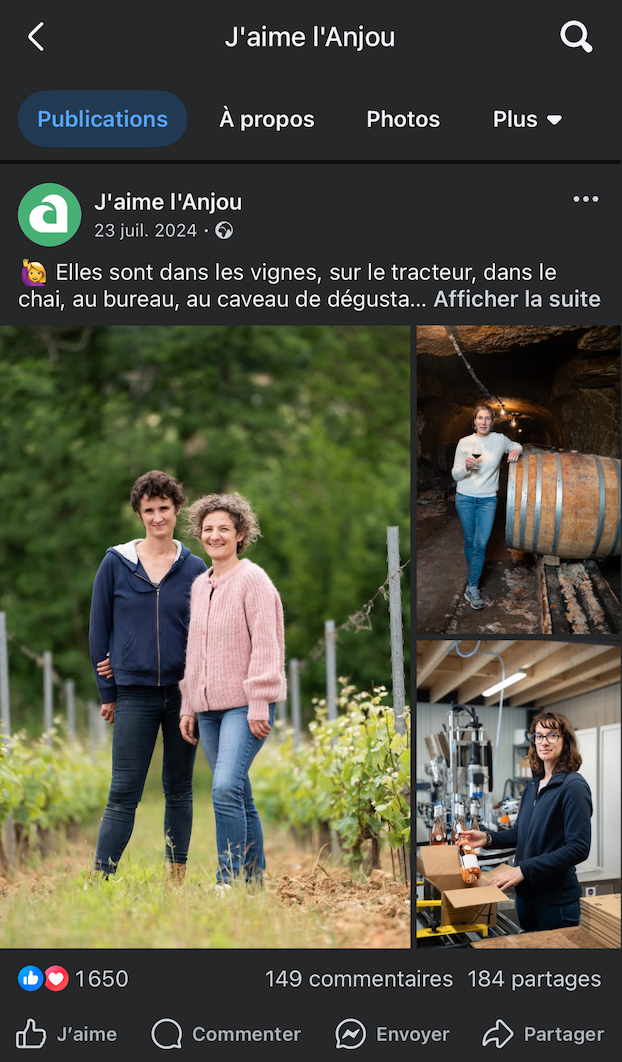Share the post with Partager
622x1062 pixels.
(543, 1034)
